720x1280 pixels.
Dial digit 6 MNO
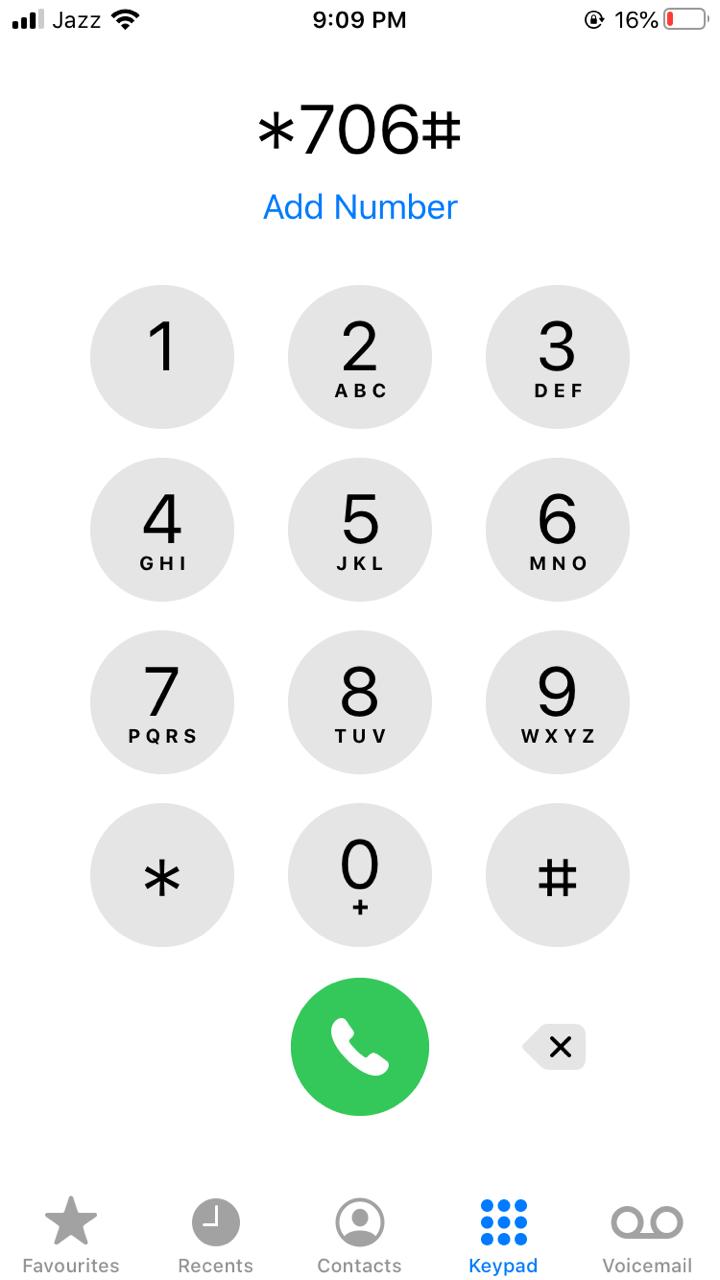coord(558,530)
